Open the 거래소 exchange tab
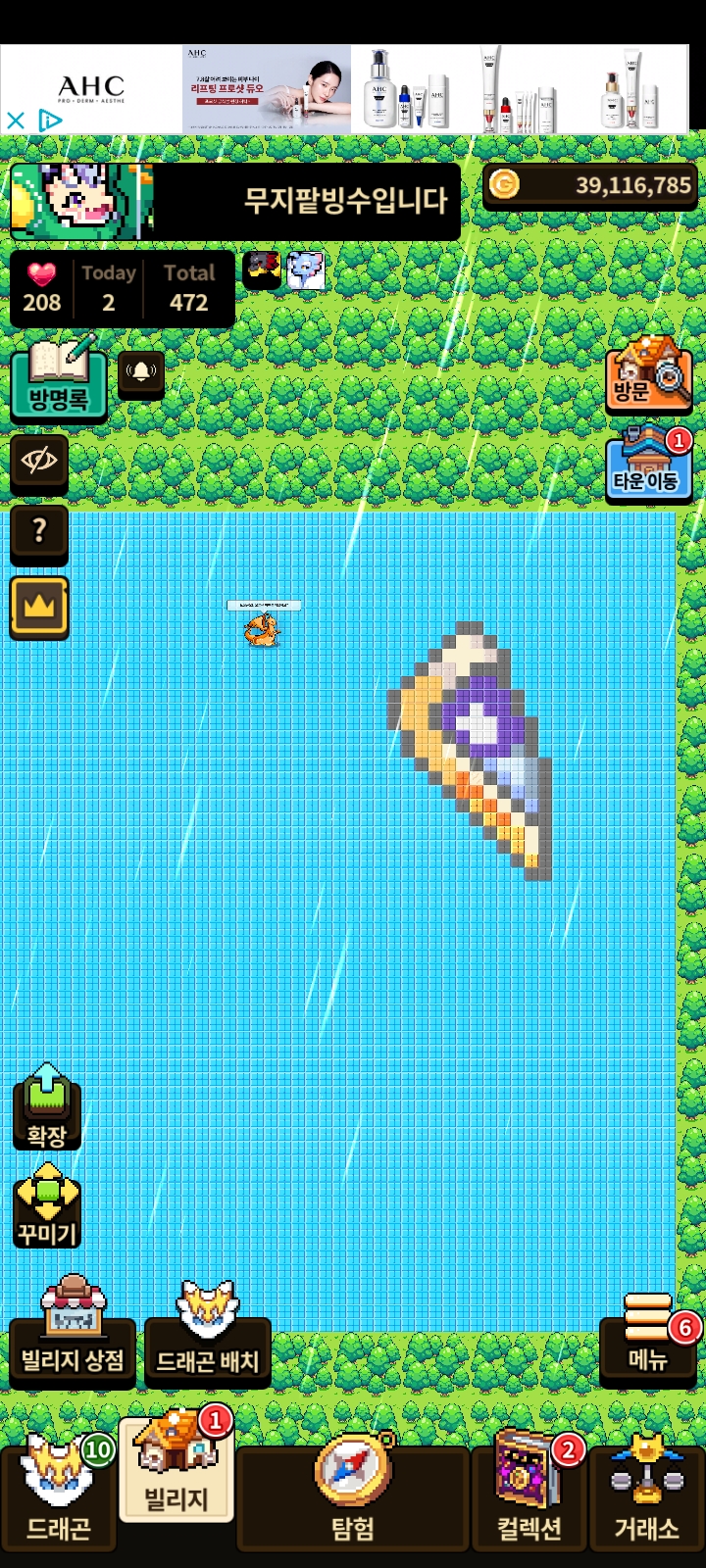 [647, 1490]
